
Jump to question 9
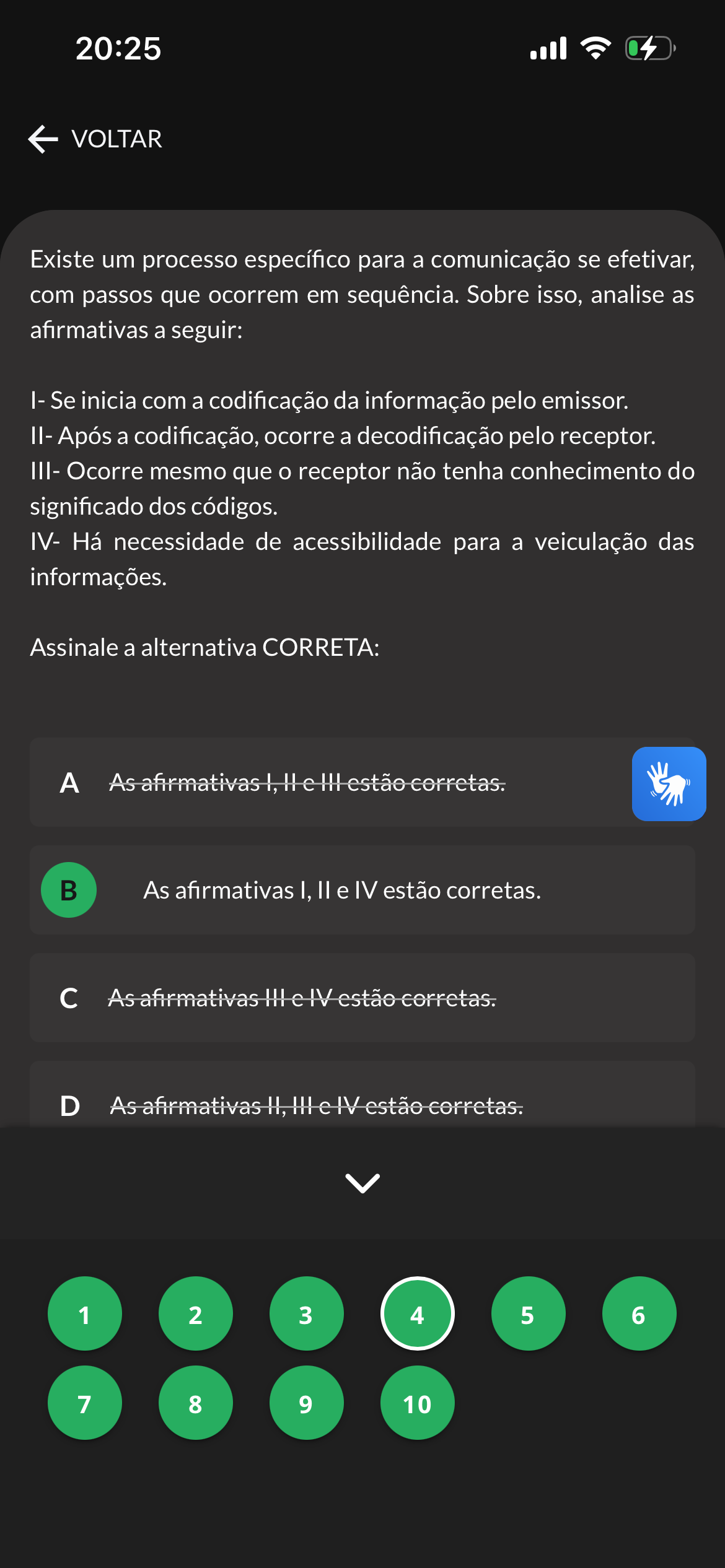(307, 1403)
